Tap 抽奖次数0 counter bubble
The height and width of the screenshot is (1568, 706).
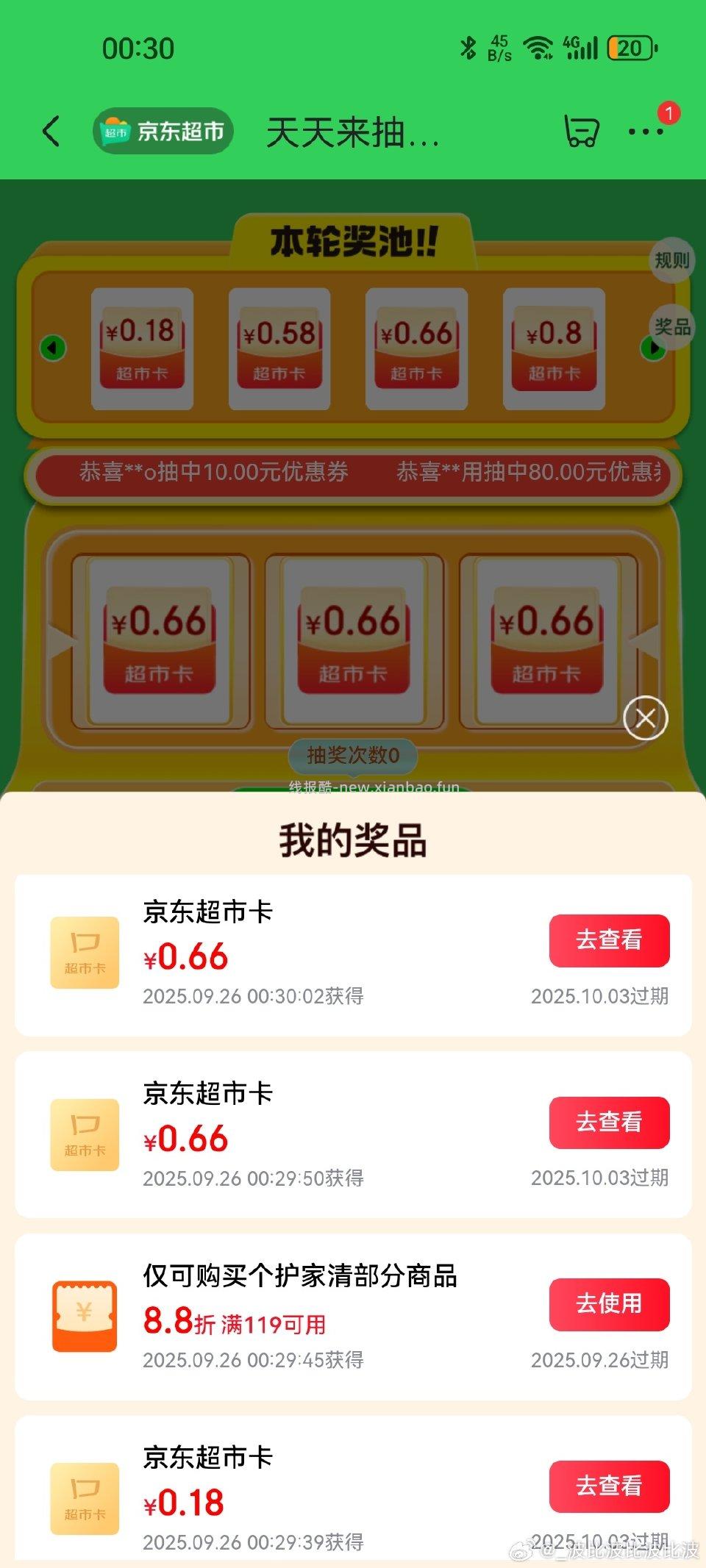pos(352,755)
